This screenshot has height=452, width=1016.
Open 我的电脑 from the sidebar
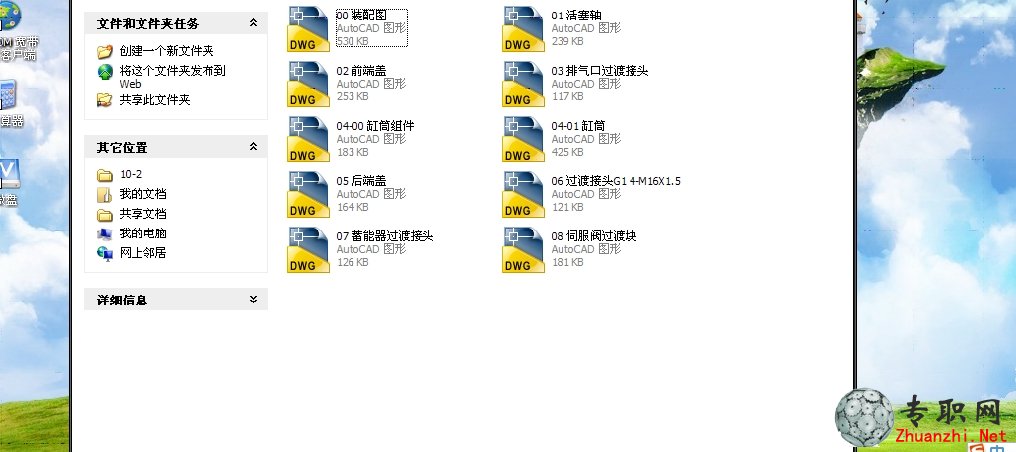(142, 233)
